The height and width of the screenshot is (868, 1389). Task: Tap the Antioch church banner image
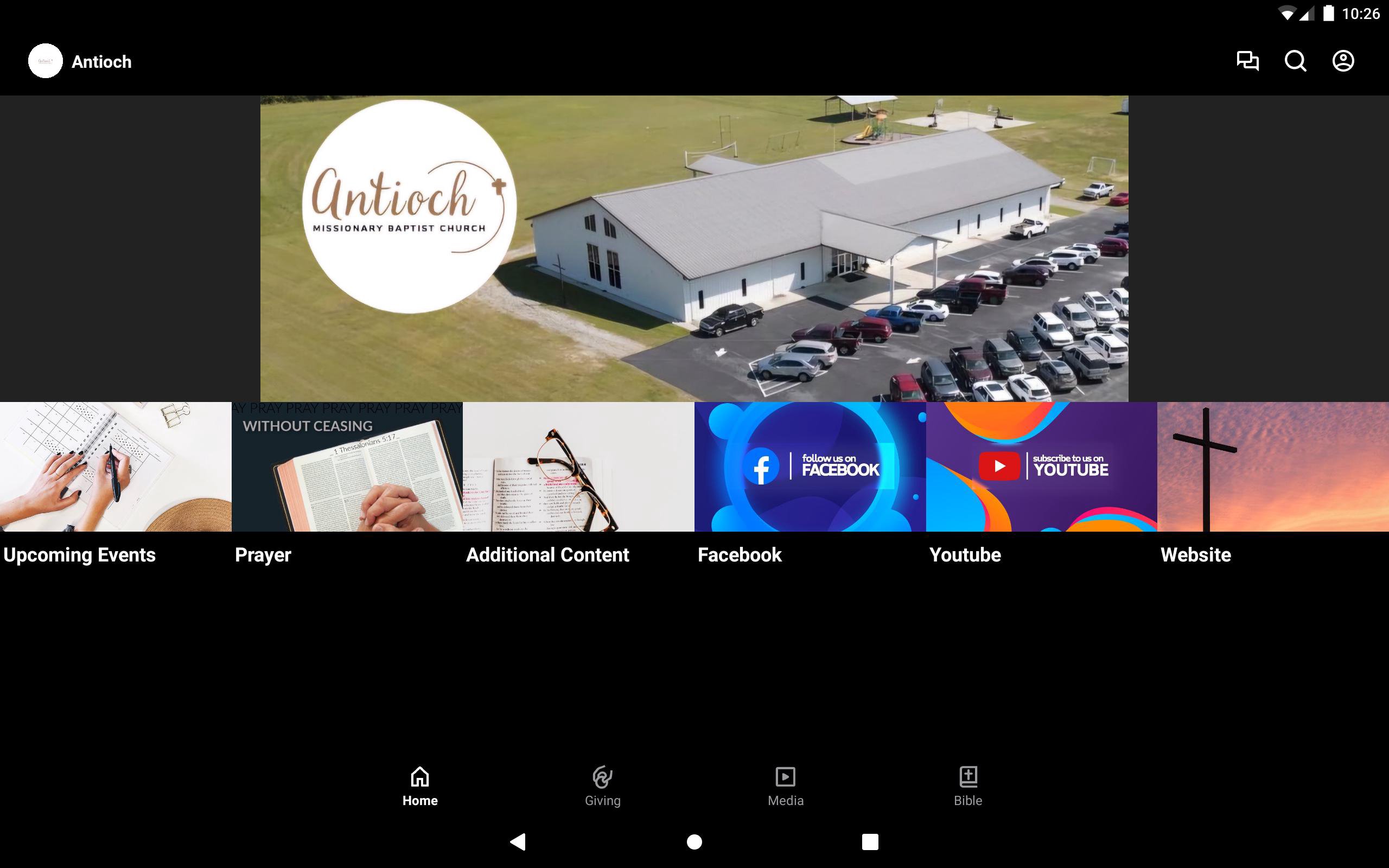(694, 248)
